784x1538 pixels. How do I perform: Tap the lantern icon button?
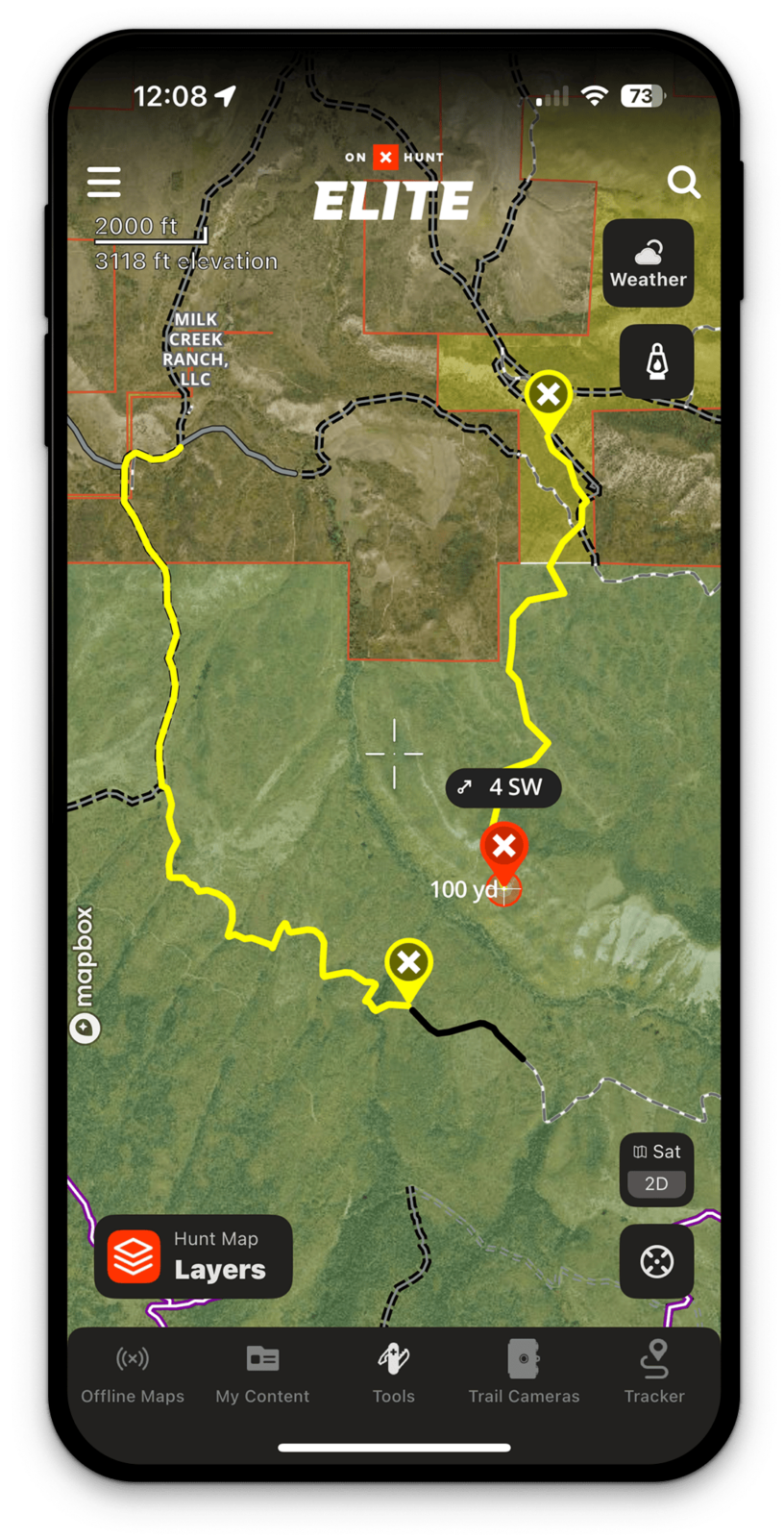point(657,361)
